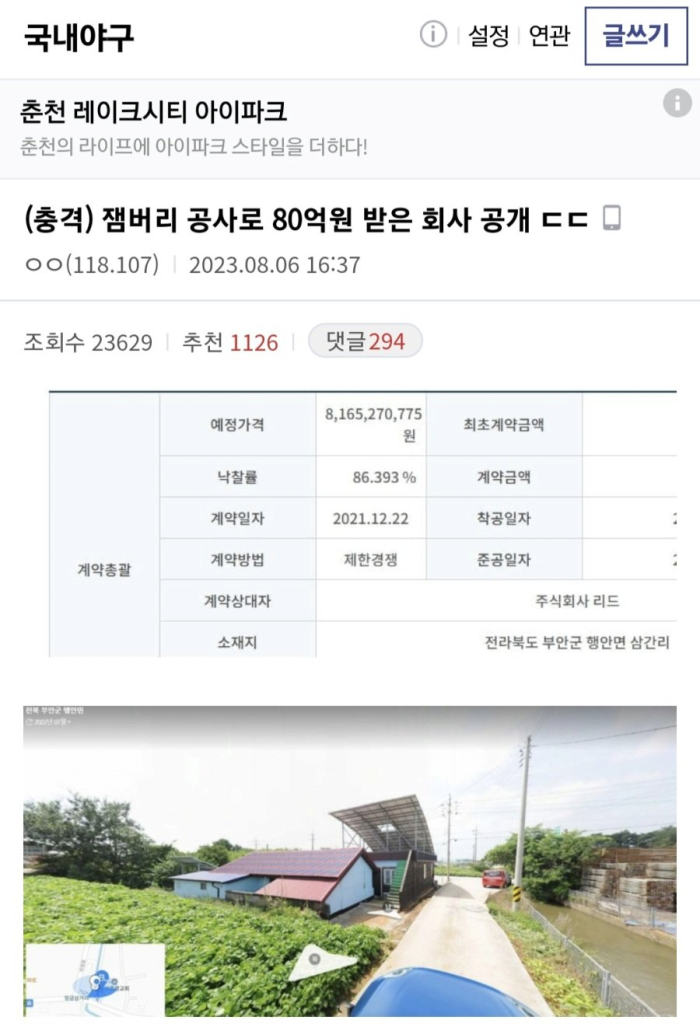Tap 글쓰기 to write a post
The height and width of the screenshot is (1024, 700).
[636, 36]
